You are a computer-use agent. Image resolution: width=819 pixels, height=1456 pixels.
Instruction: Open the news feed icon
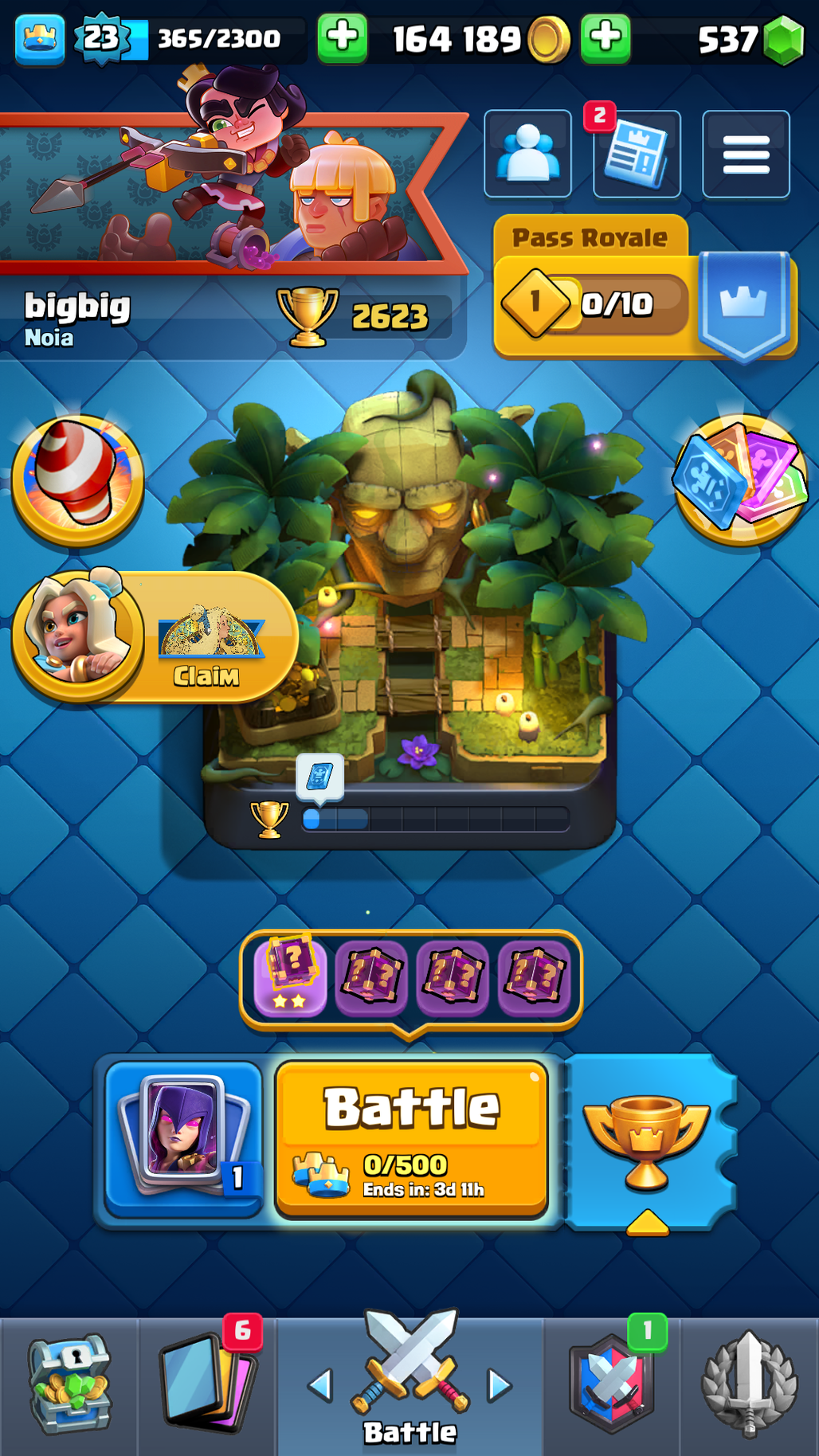[637, 155]
